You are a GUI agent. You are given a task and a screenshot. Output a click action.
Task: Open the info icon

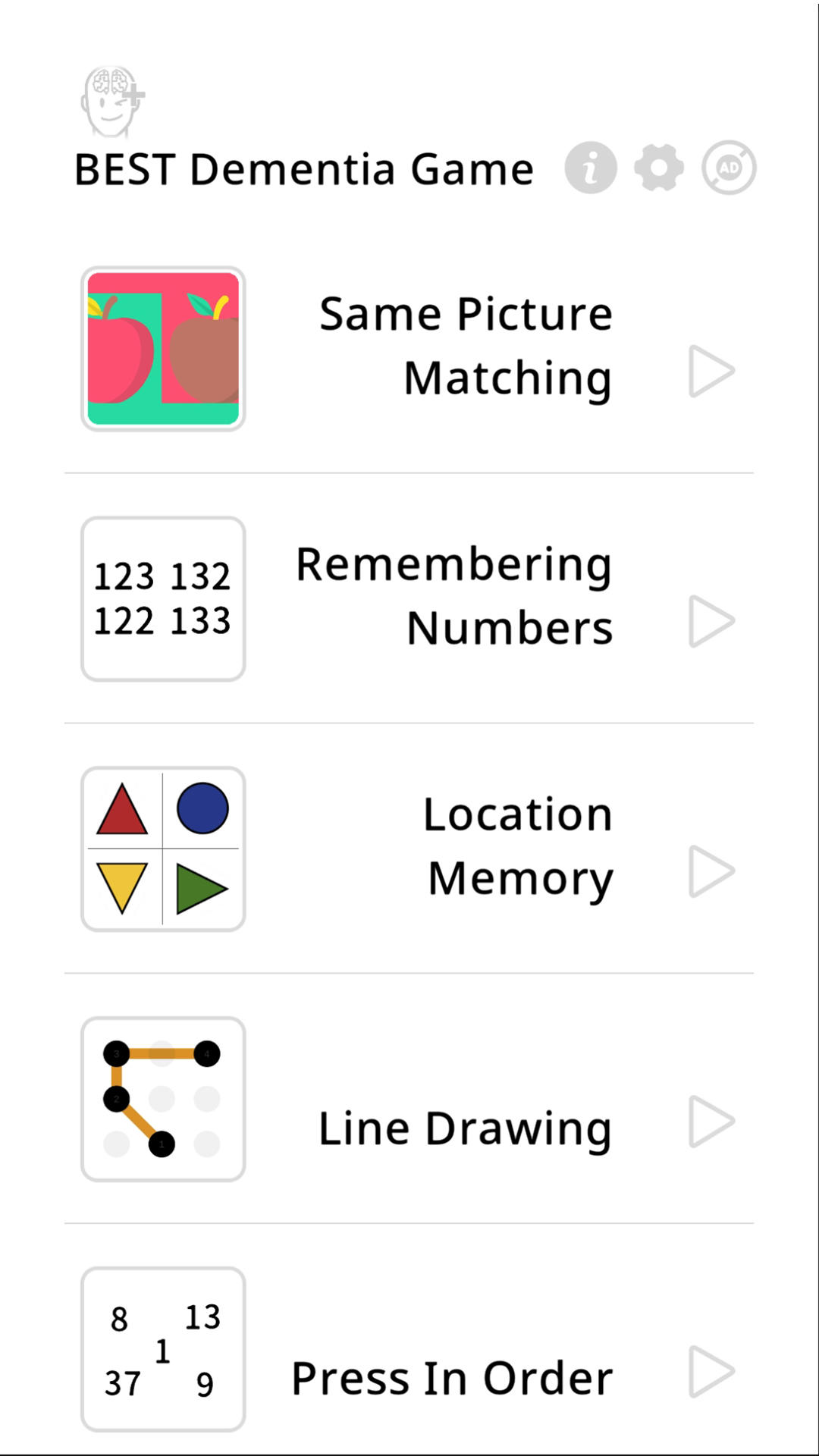(590, 168)
